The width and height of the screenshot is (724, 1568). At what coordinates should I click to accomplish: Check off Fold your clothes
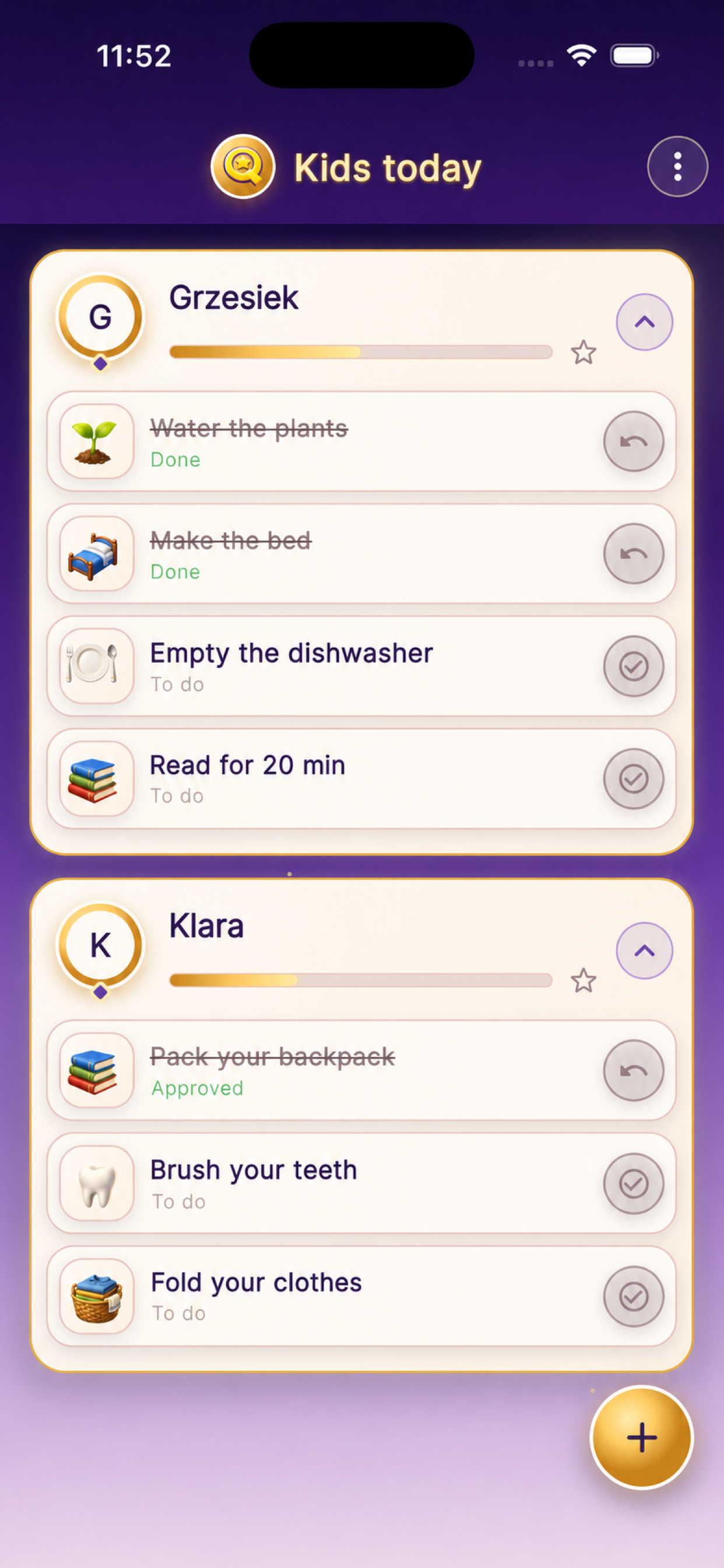point(633,1296)
